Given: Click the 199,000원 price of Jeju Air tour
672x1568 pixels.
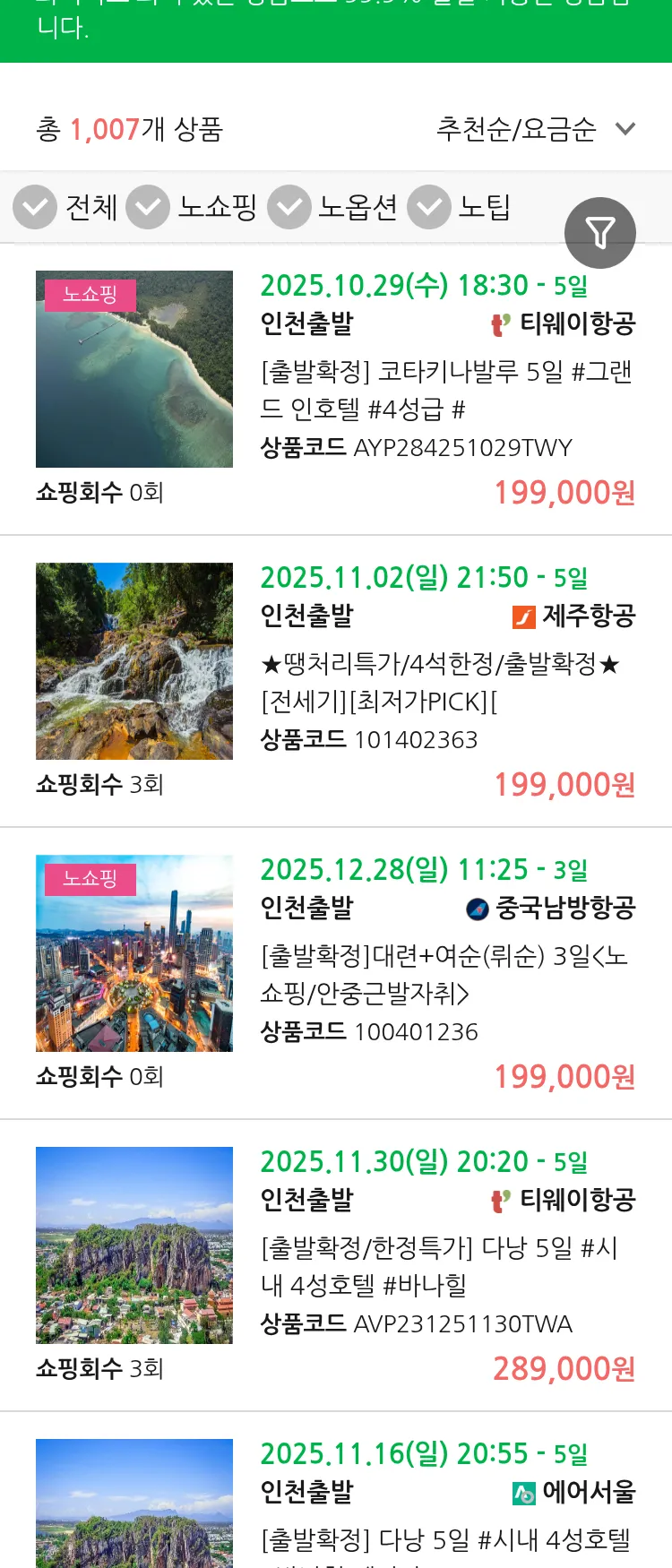Looking at the screenshot, I should 563,785.
